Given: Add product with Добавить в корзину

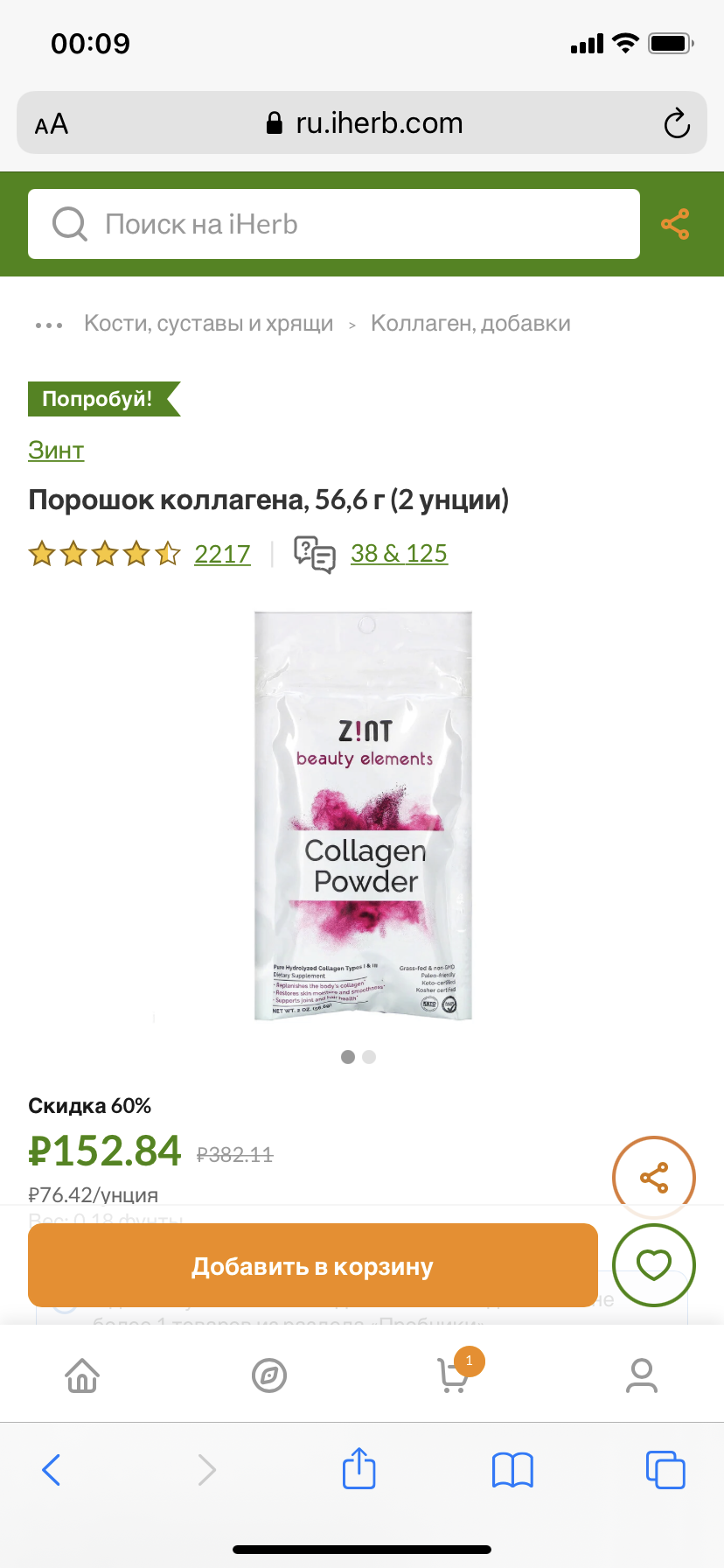Looking at the screenshot, I should click(x=313, y=1265).
